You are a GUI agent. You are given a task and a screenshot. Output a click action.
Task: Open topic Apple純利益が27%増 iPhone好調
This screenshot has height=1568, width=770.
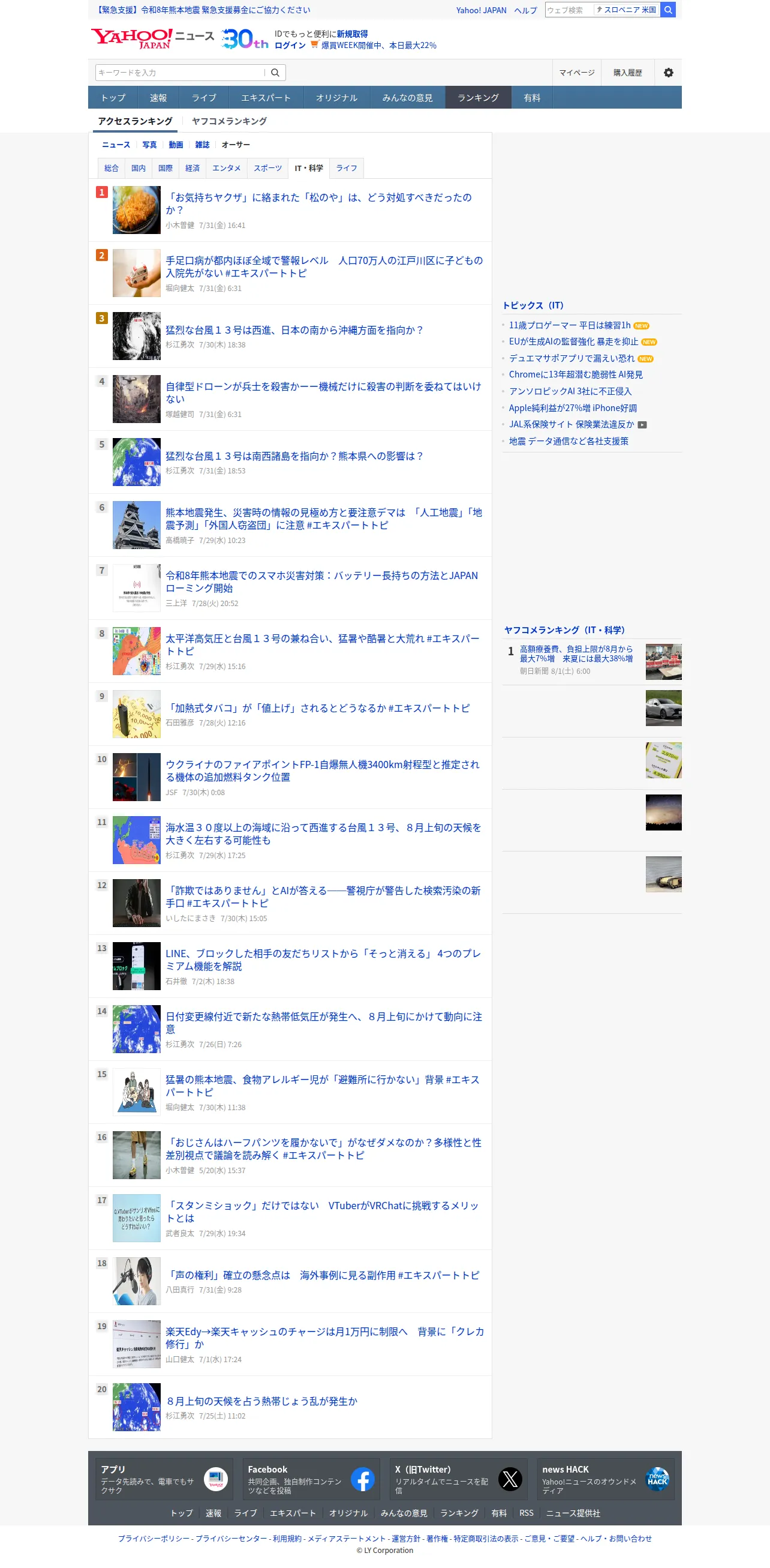click(x=572, y=408)
